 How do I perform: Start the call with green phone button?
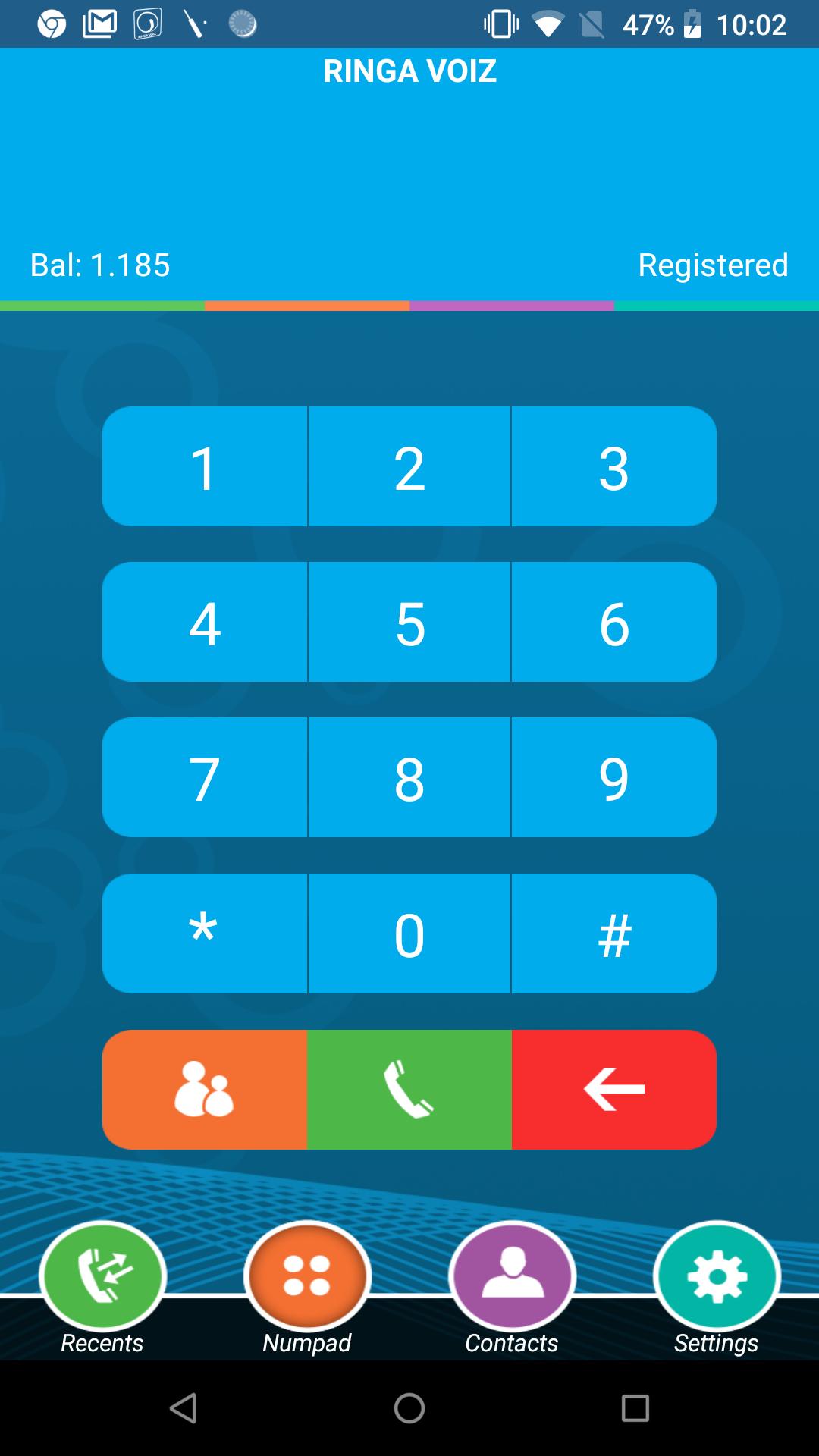click(x=409, y=1090)
